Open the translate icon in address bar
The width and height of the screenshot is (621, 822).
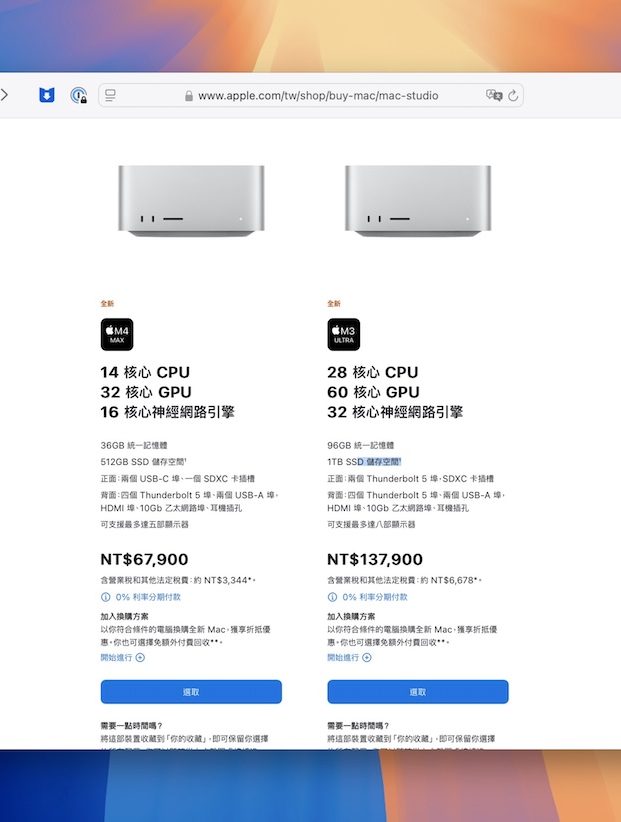pos(493,96)
